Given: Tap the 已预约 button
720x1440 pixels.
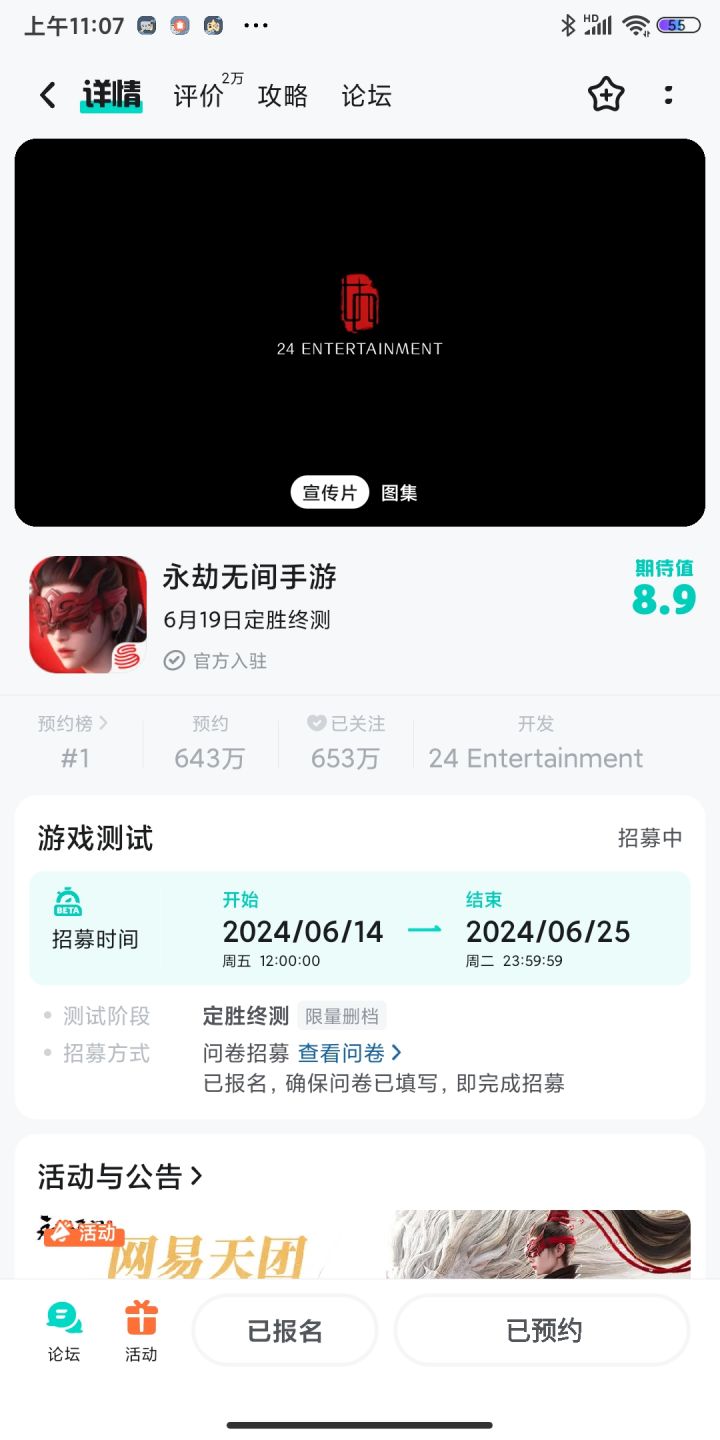Looking at the screenshot, I should 543,1331.
